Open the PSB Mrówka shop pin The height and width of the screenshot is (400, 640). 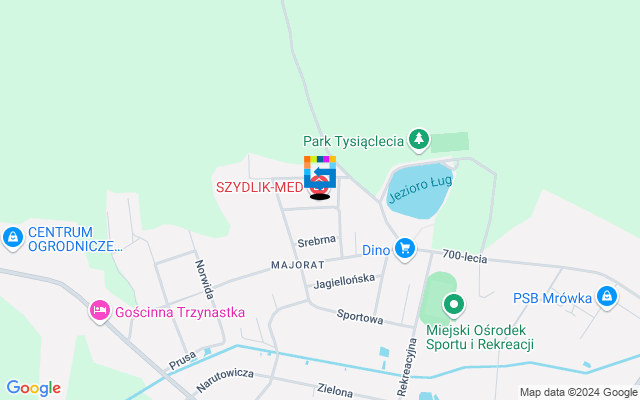(607, 296)
